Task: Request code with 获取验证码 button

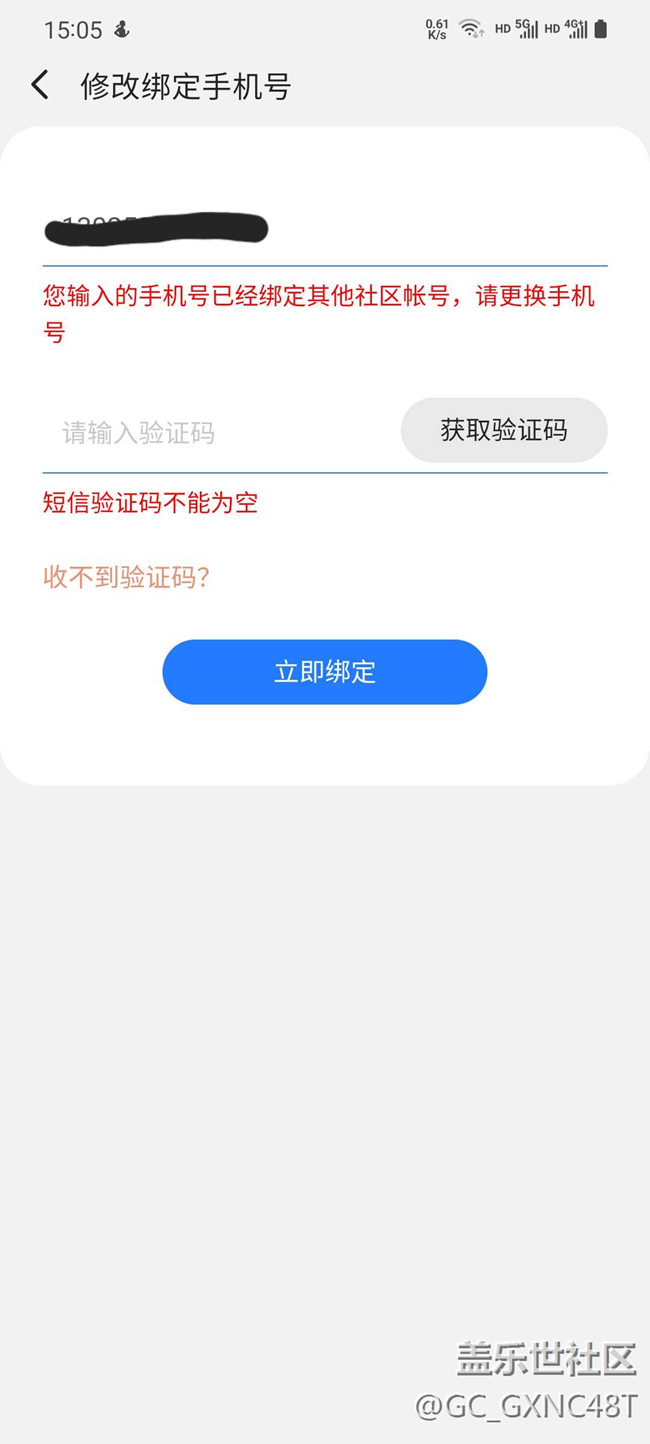Action: (504, 430)
